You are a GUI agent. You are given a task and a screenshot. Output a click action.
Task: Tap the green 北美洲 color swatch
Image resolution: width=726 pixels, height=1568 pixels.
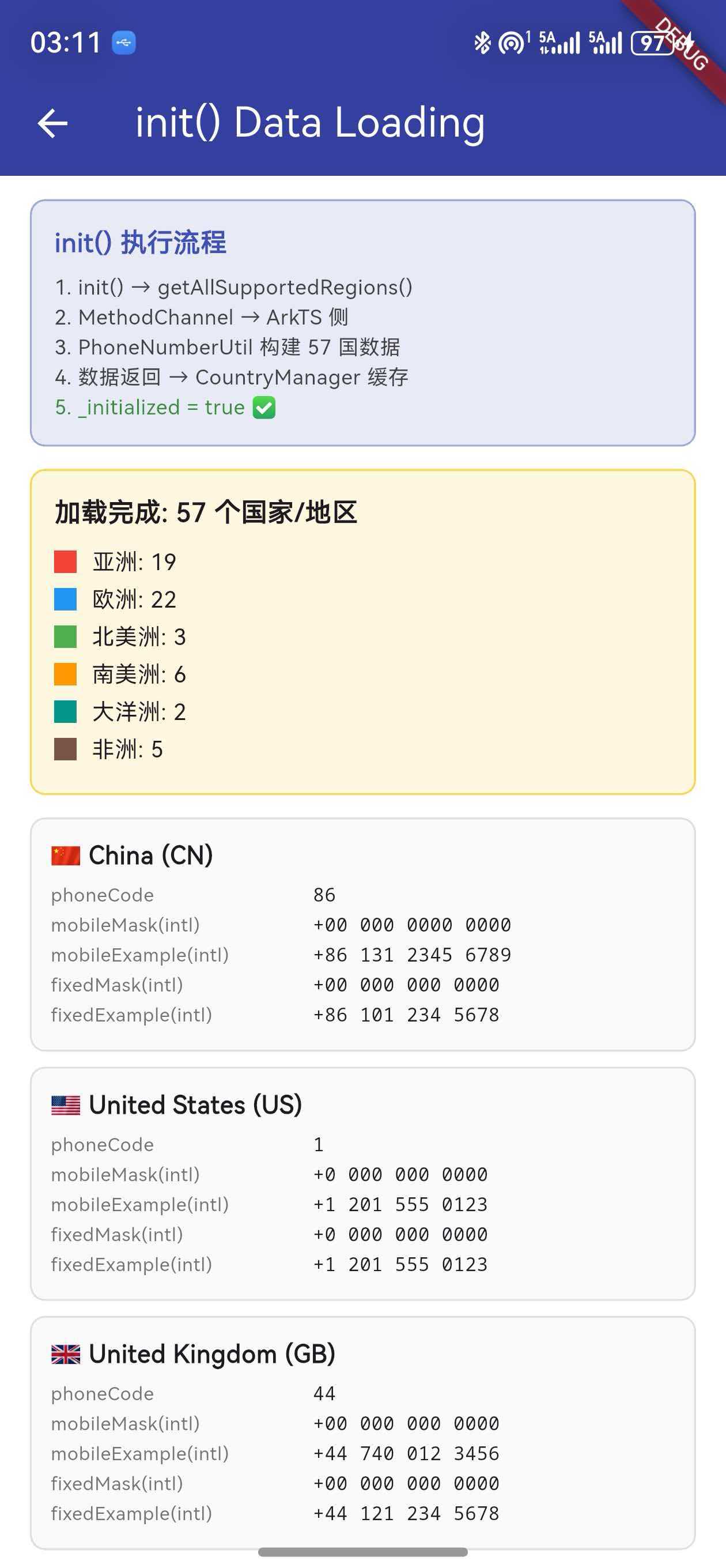(65, 636)
